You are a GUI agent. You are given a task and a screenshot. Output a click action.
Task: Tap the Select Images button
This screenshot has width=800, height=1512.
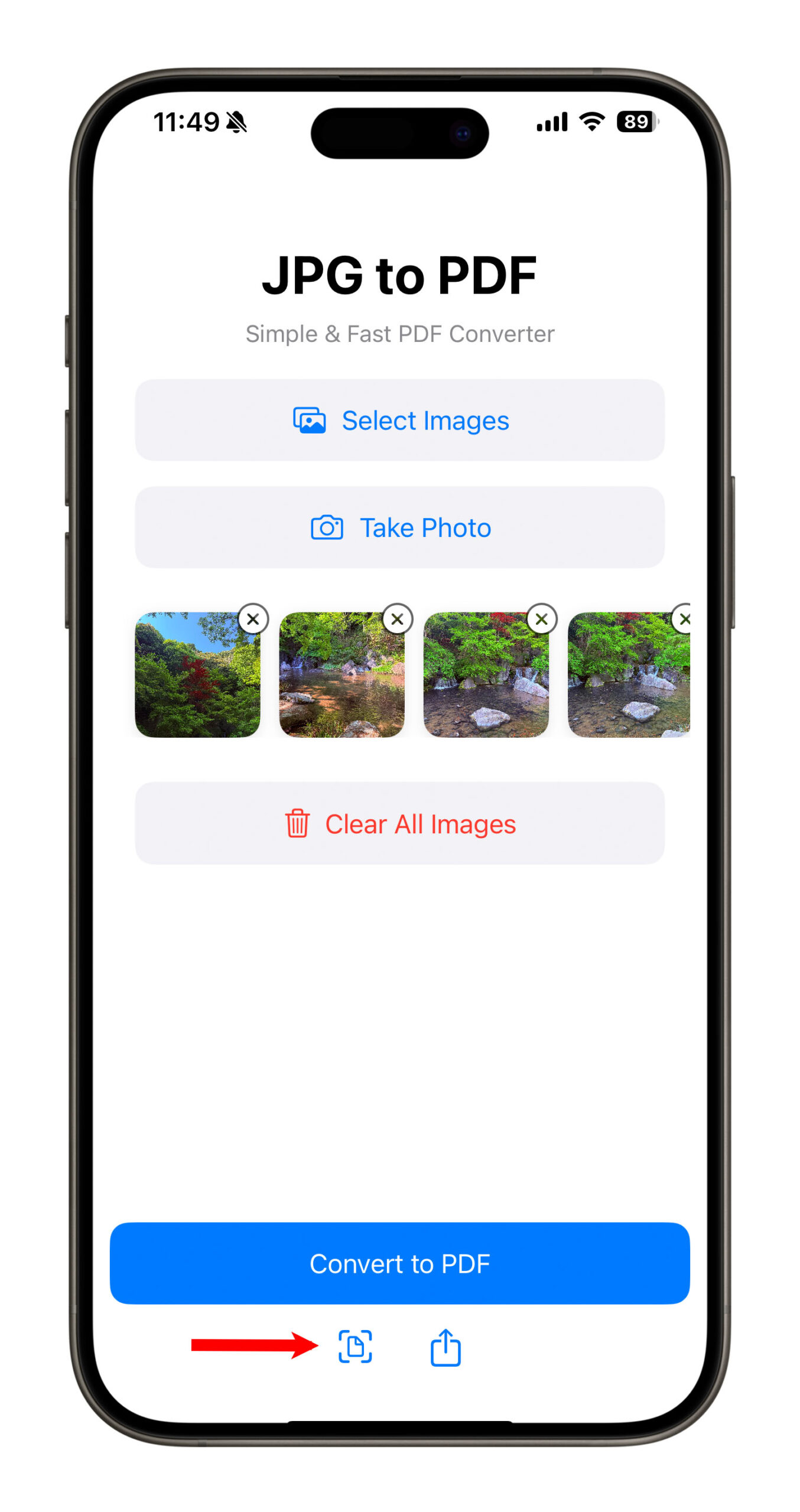399,420
